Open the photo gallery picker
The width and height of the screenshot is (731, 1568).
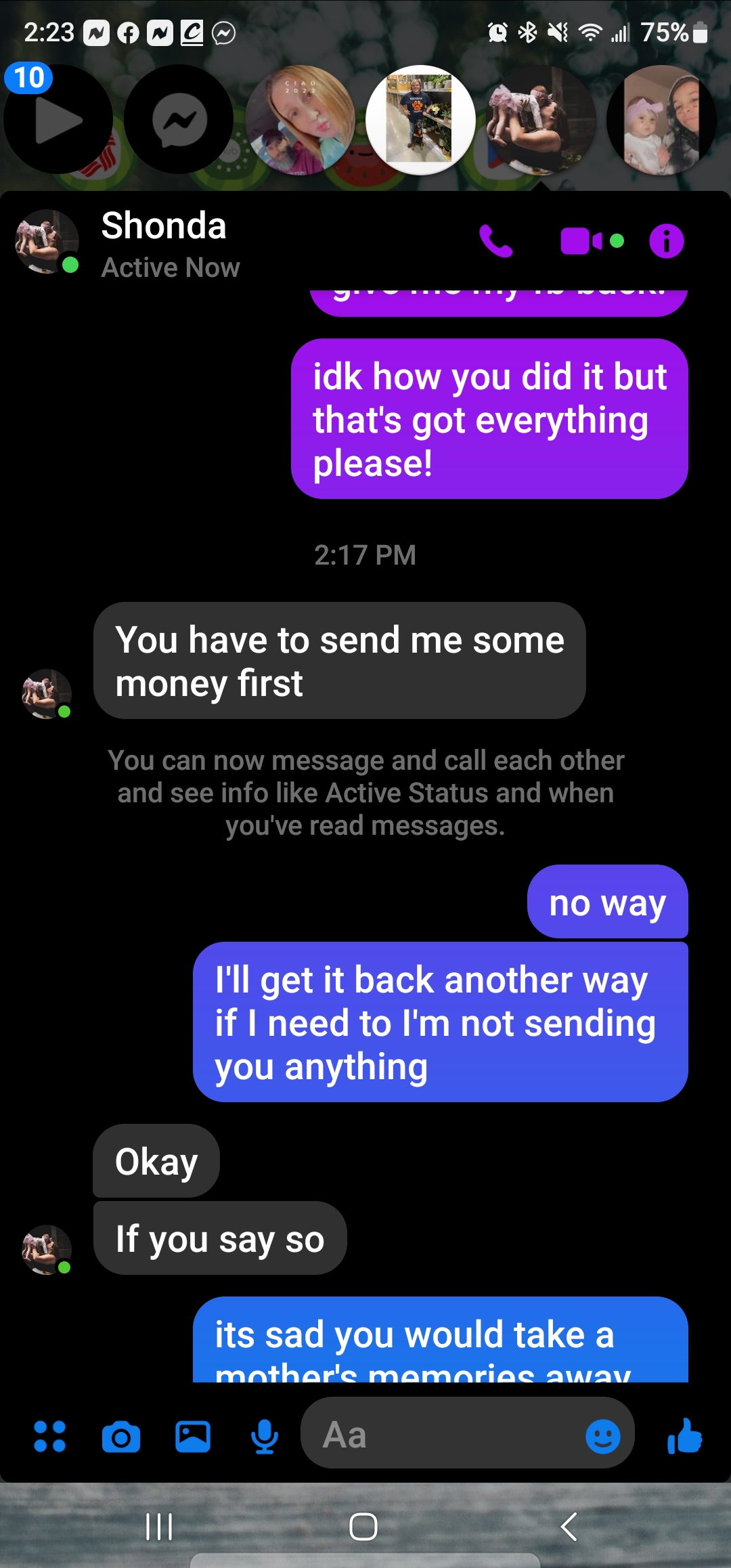[x=193, y=1436]
